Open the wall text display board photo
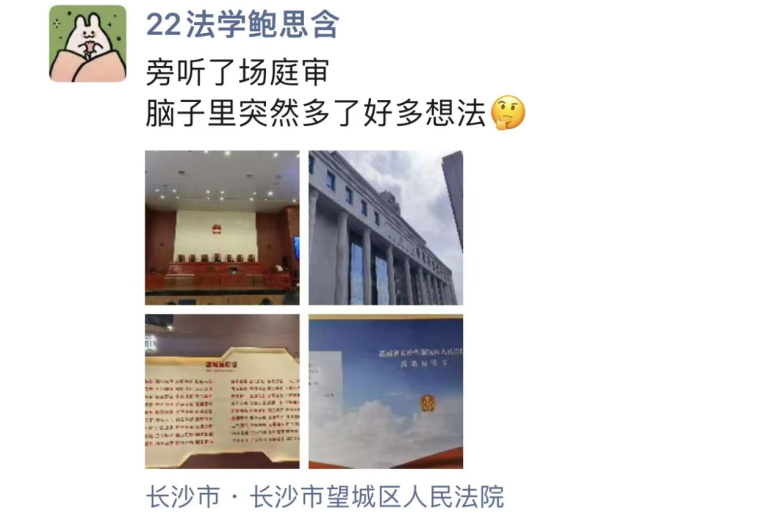Image resolution: width=773 pixels, height=524 pixels. pos(222,391)
